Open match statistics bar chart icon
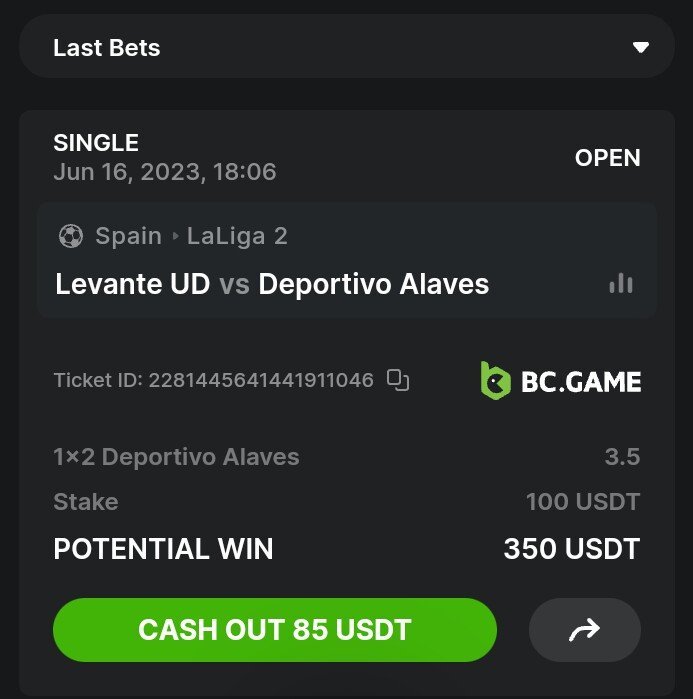This screenshot has height=699, width=693. (x=621, y=284)
